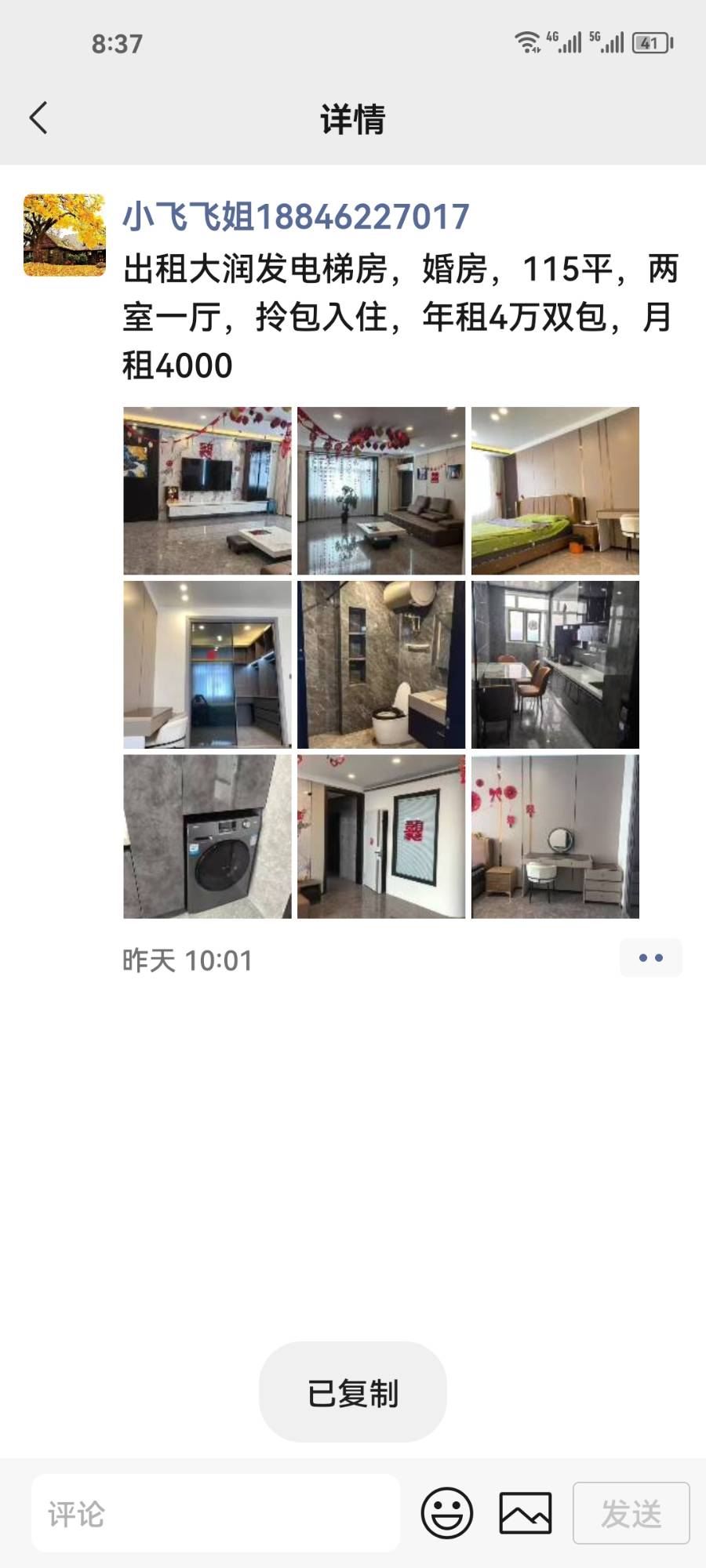Open the sofa and balloons photo
Screen dimensions: 706x1568
coord(381,491)
